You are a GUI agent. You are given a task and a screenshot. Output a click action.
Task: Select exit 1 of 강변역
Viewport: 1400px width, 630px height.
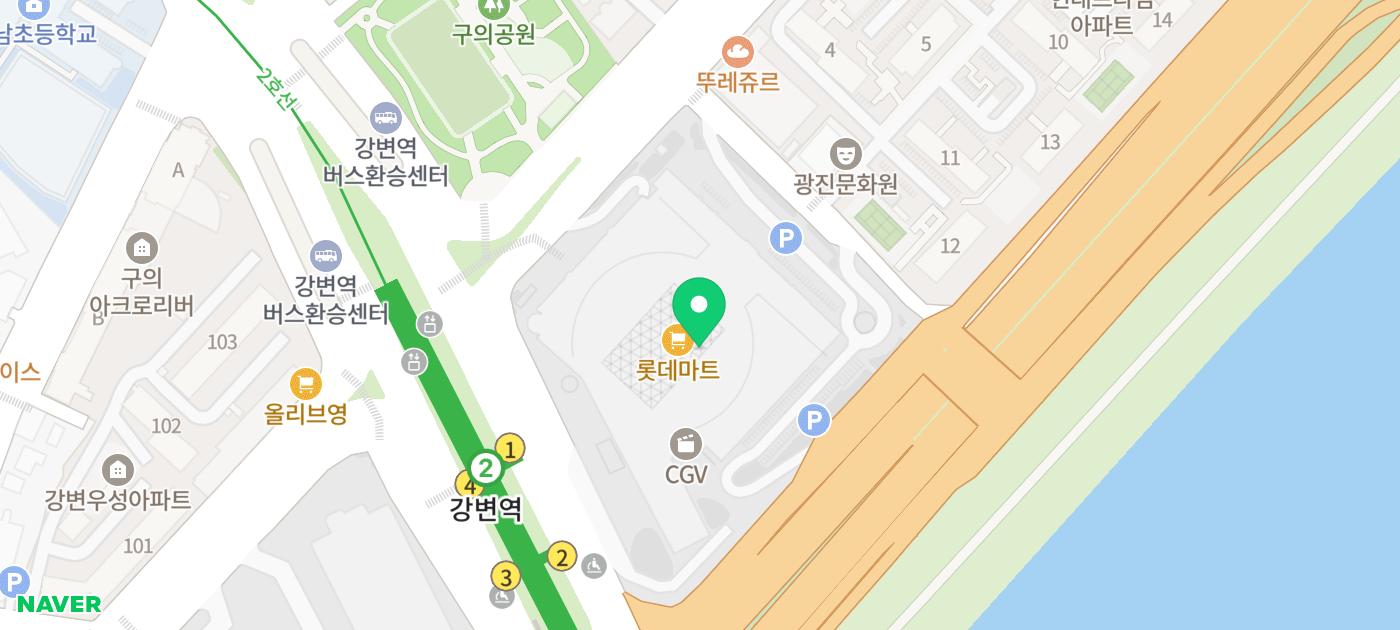(x=510, y=449)
